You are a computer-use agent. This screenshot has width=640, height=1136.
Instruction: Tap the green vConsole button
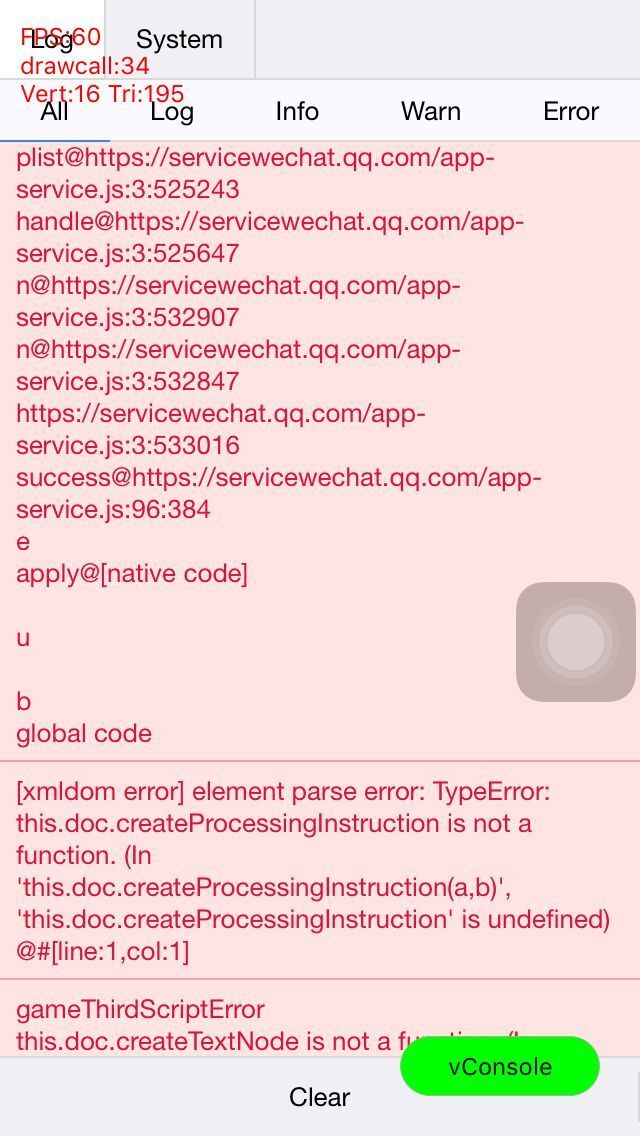[500, 1067]
